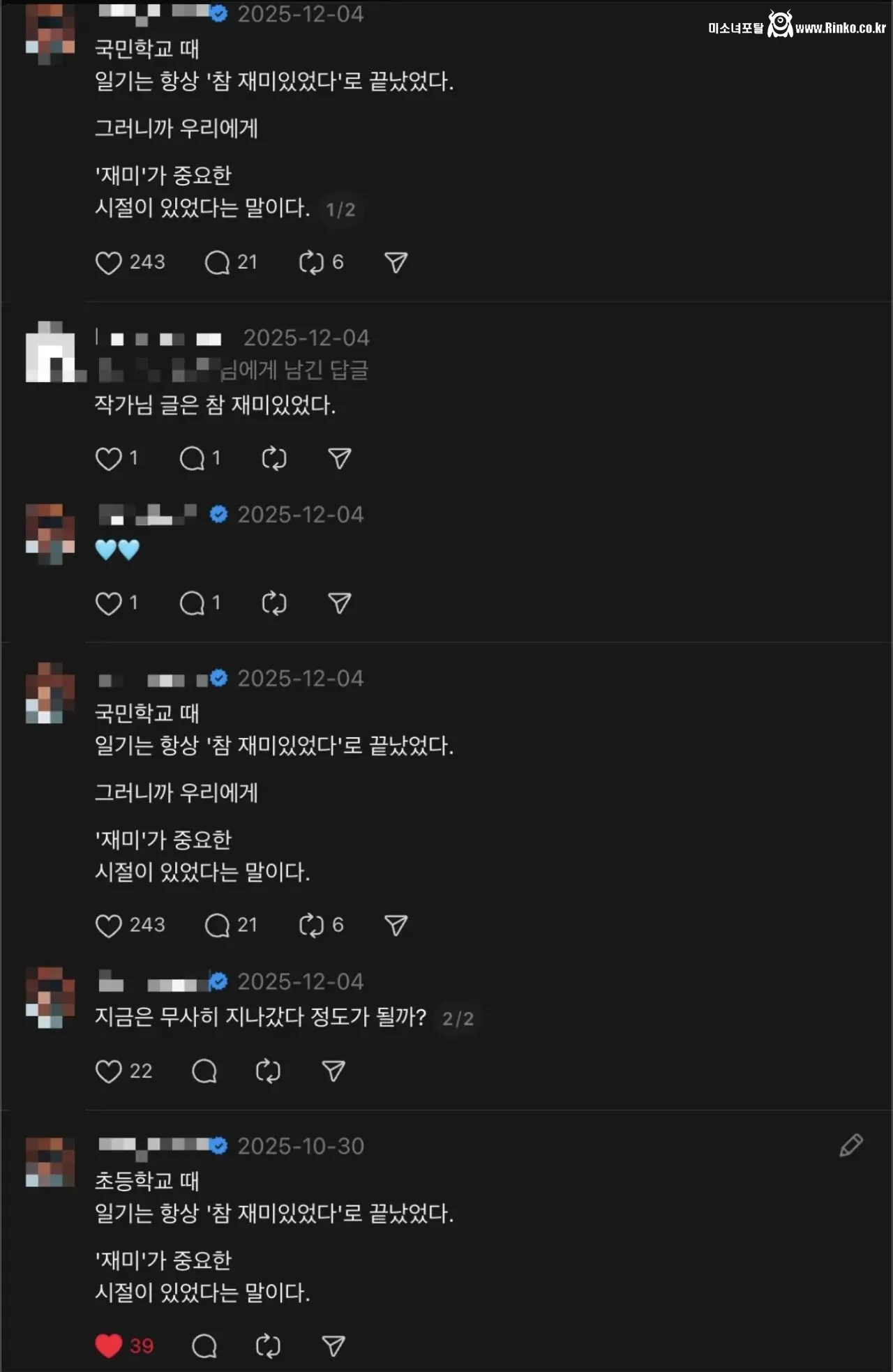Toggle like on the post with 22 likes
893x1372 pixels.
tap(108, 1071)
